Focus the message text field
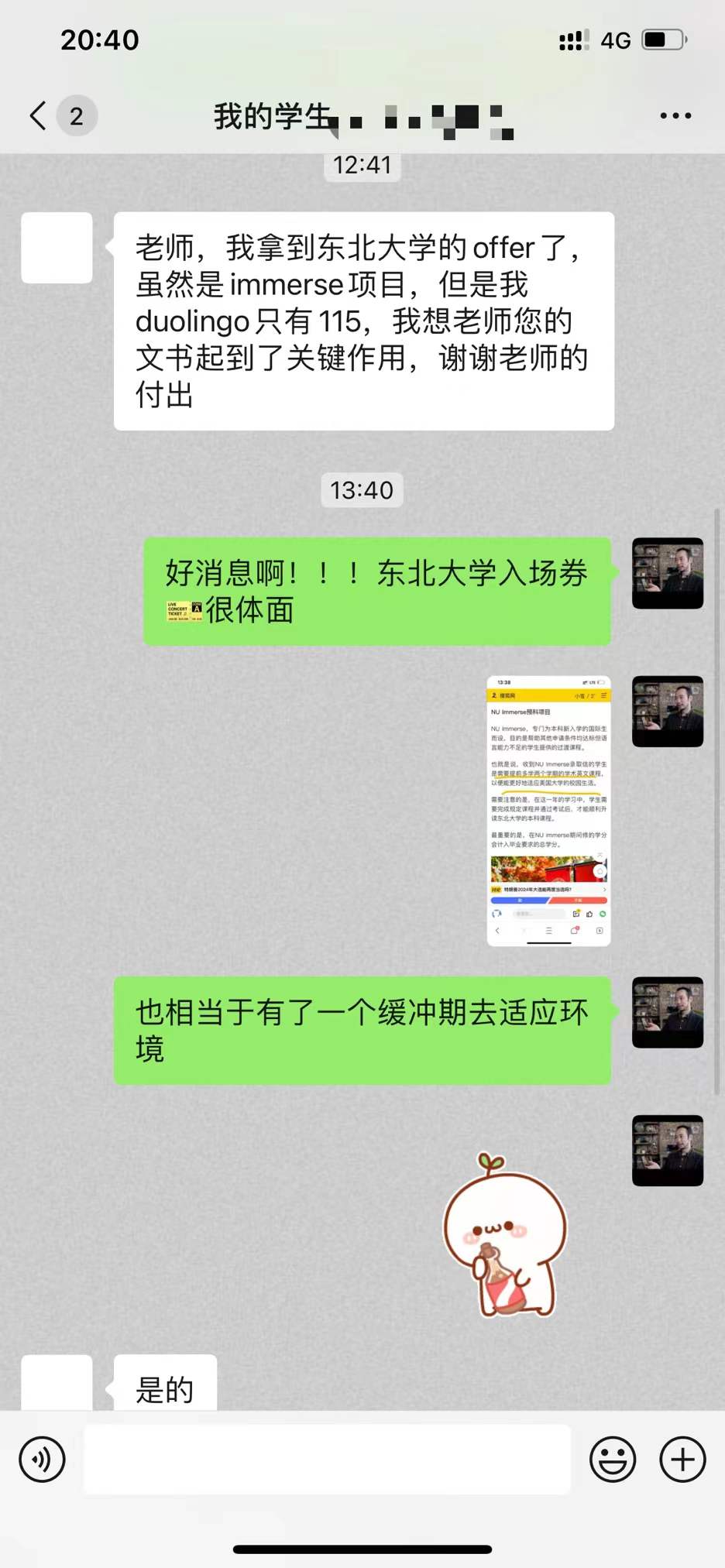Screen dimensions: 725x1568 tap(327, 1460)
